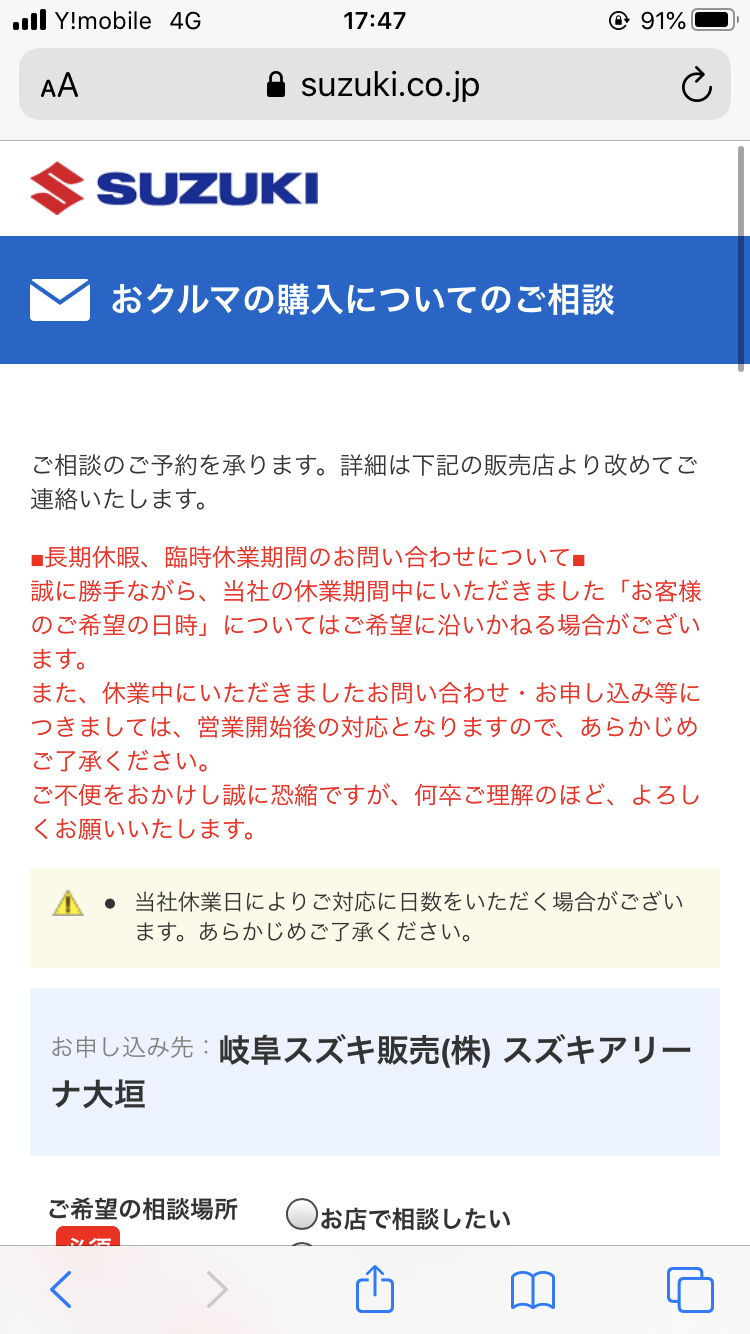Go back to the previous page

tap(61, 1289)
